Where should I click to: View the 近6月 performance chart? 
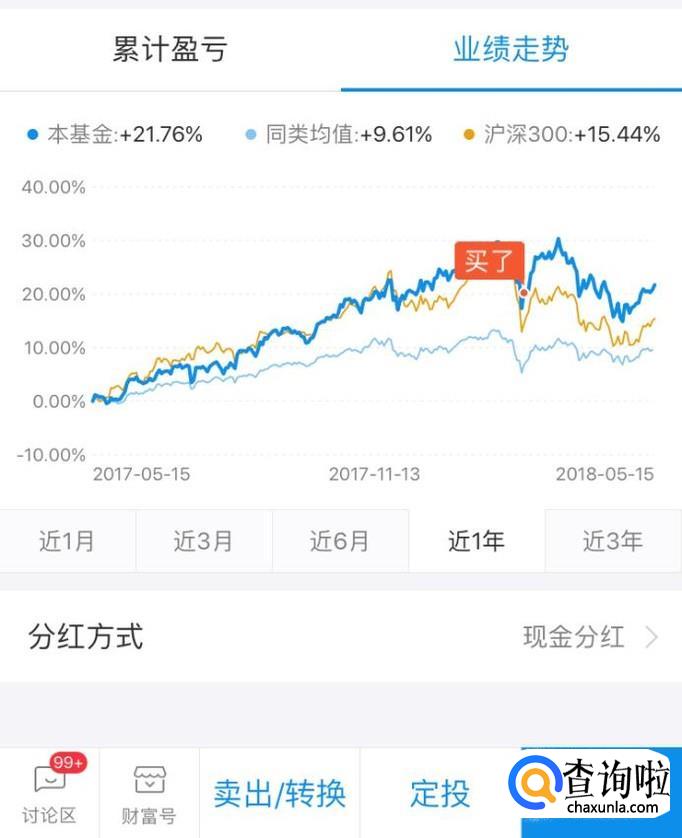(x=340, y=541)
